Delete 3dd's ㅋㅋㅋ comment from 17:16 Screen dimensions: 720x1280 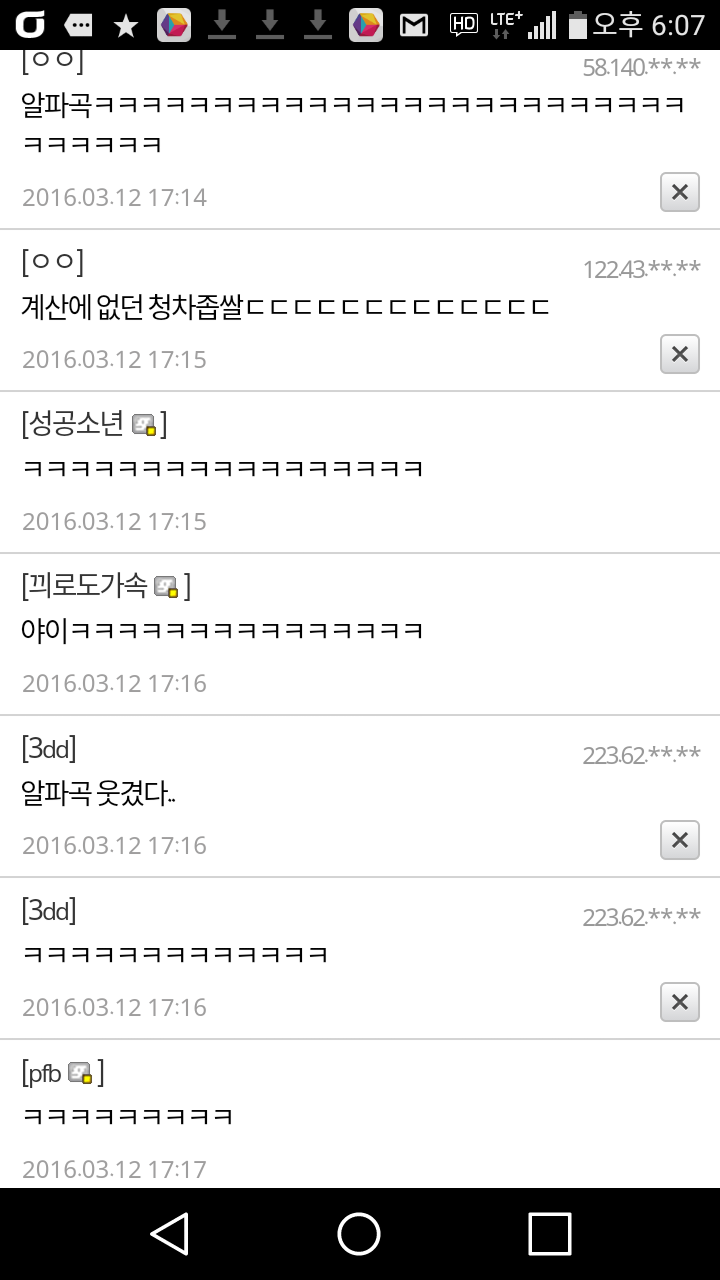click(679, 1002)
